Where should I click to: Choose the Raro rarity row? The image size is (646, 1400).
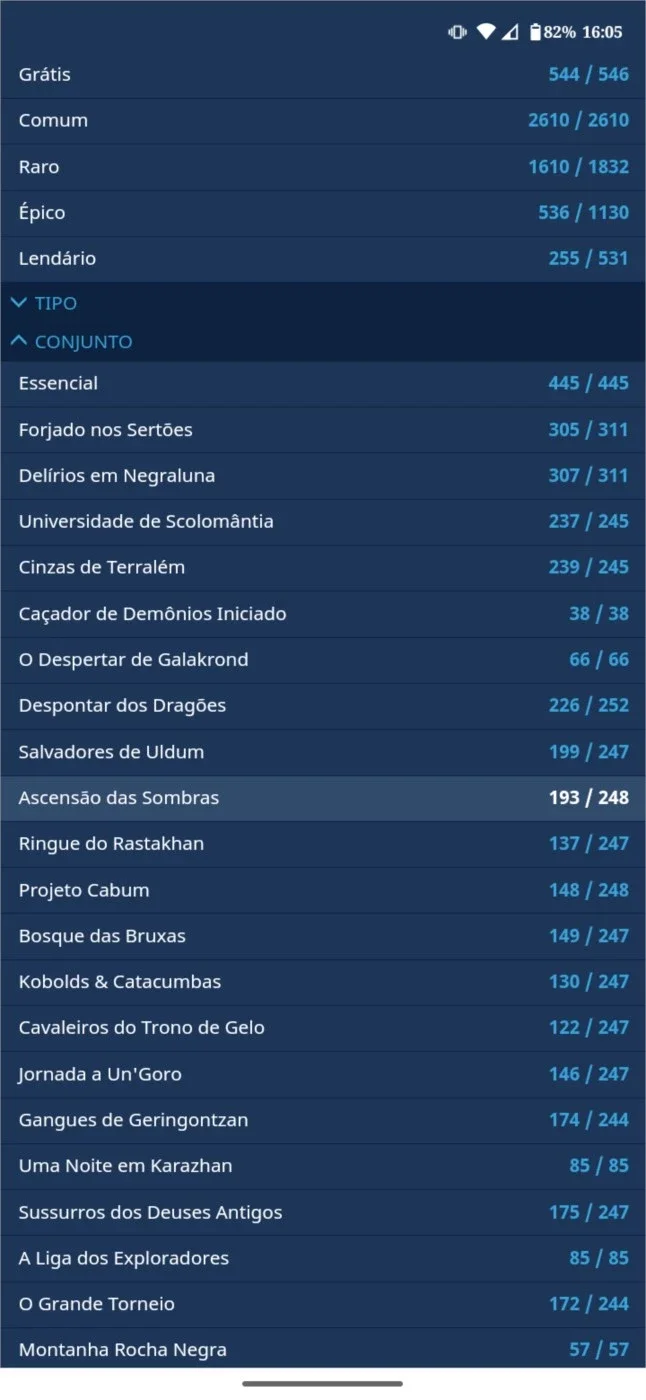click(x=323, y=167)
